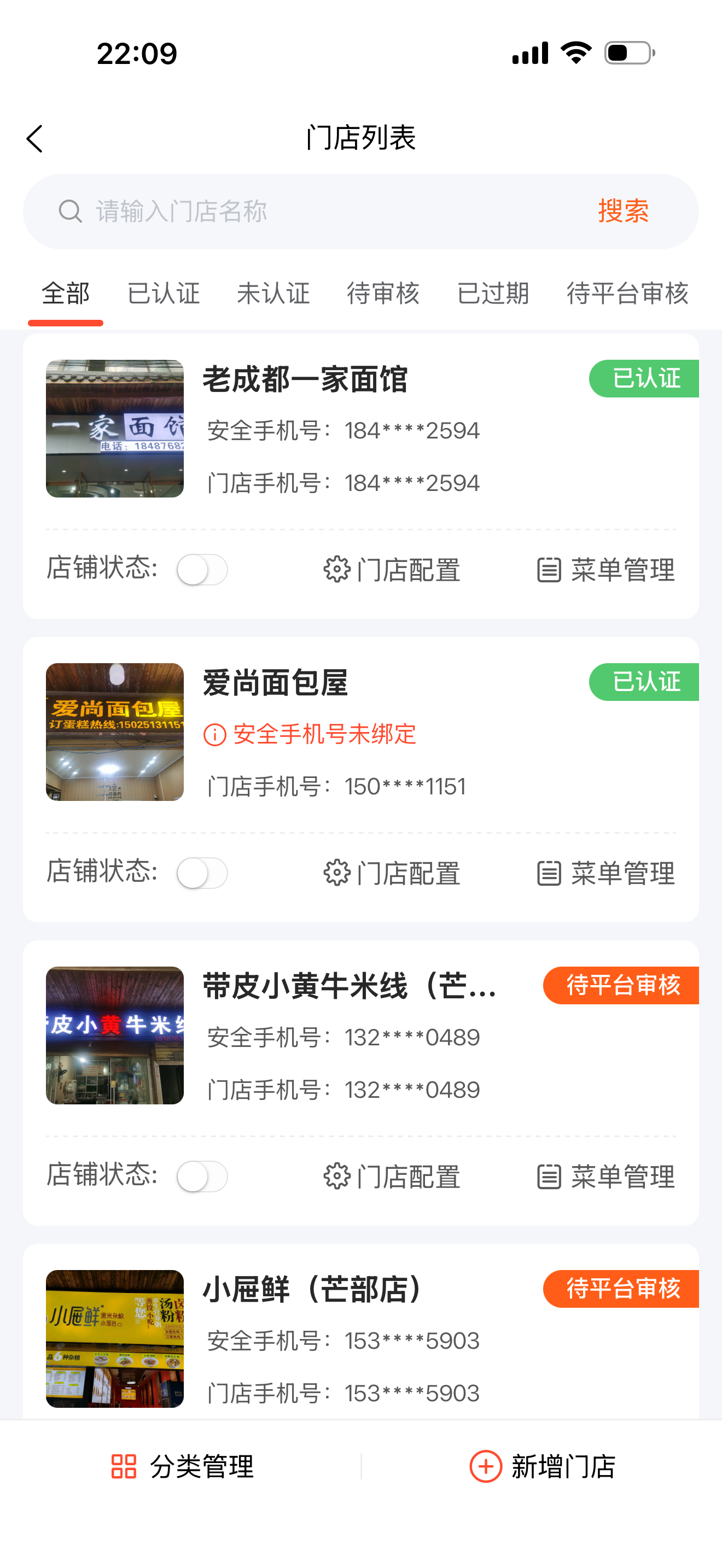Select the 待审核 tab
Image resolution: width=722 pixels, height=1568 pixels.
tap(383, 294)
